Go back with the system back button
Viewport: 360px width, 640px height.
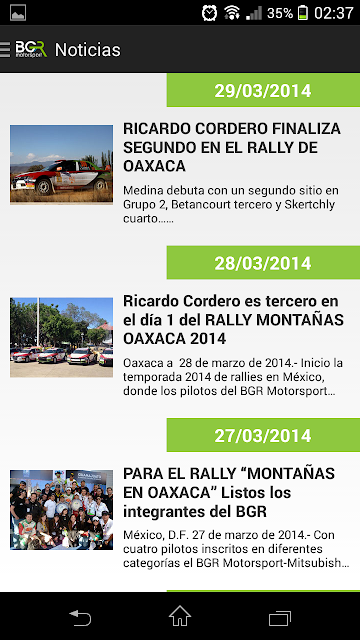pyautogui.click(x=80, y=616)
